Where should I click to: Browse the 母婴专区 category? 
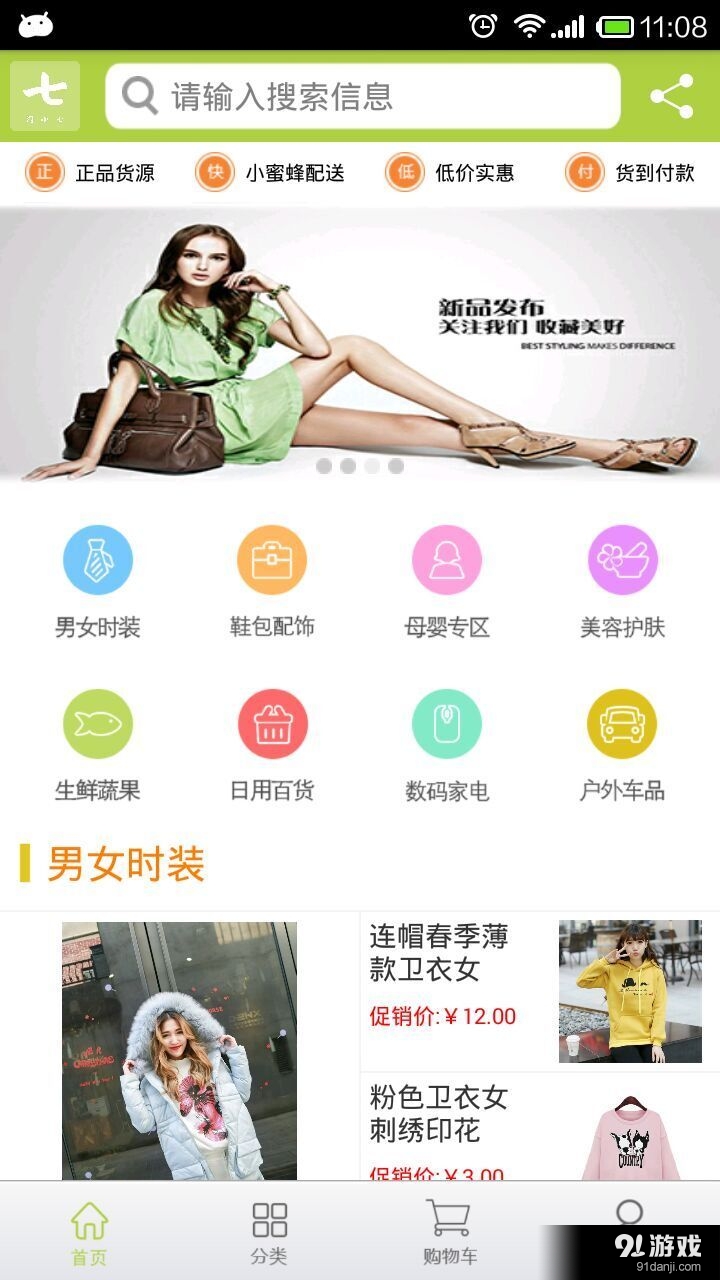447,582
